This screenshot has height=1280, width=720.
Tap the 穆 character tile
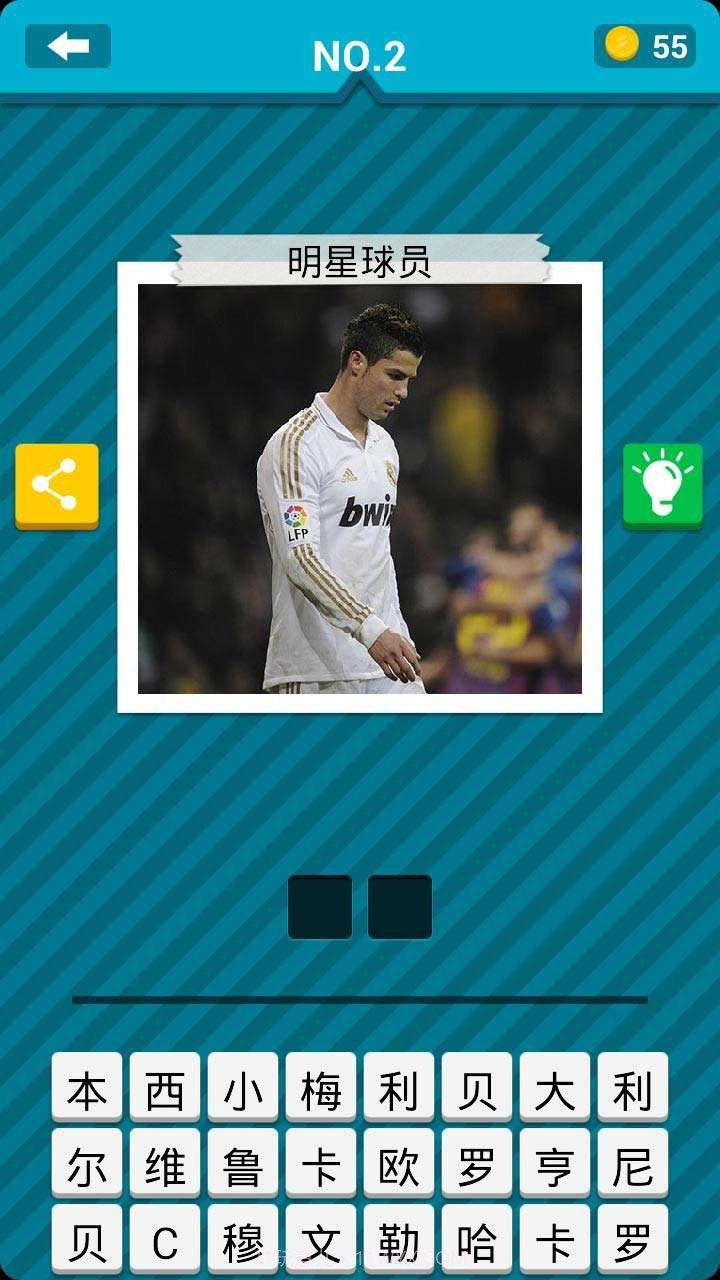point(243,1241)
